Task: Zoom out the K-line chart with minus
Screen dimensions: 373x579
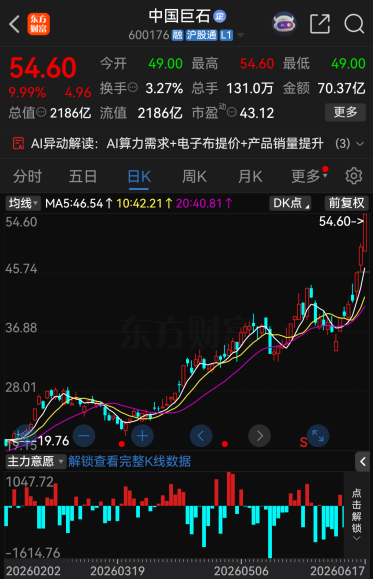Action: point(84,436)
